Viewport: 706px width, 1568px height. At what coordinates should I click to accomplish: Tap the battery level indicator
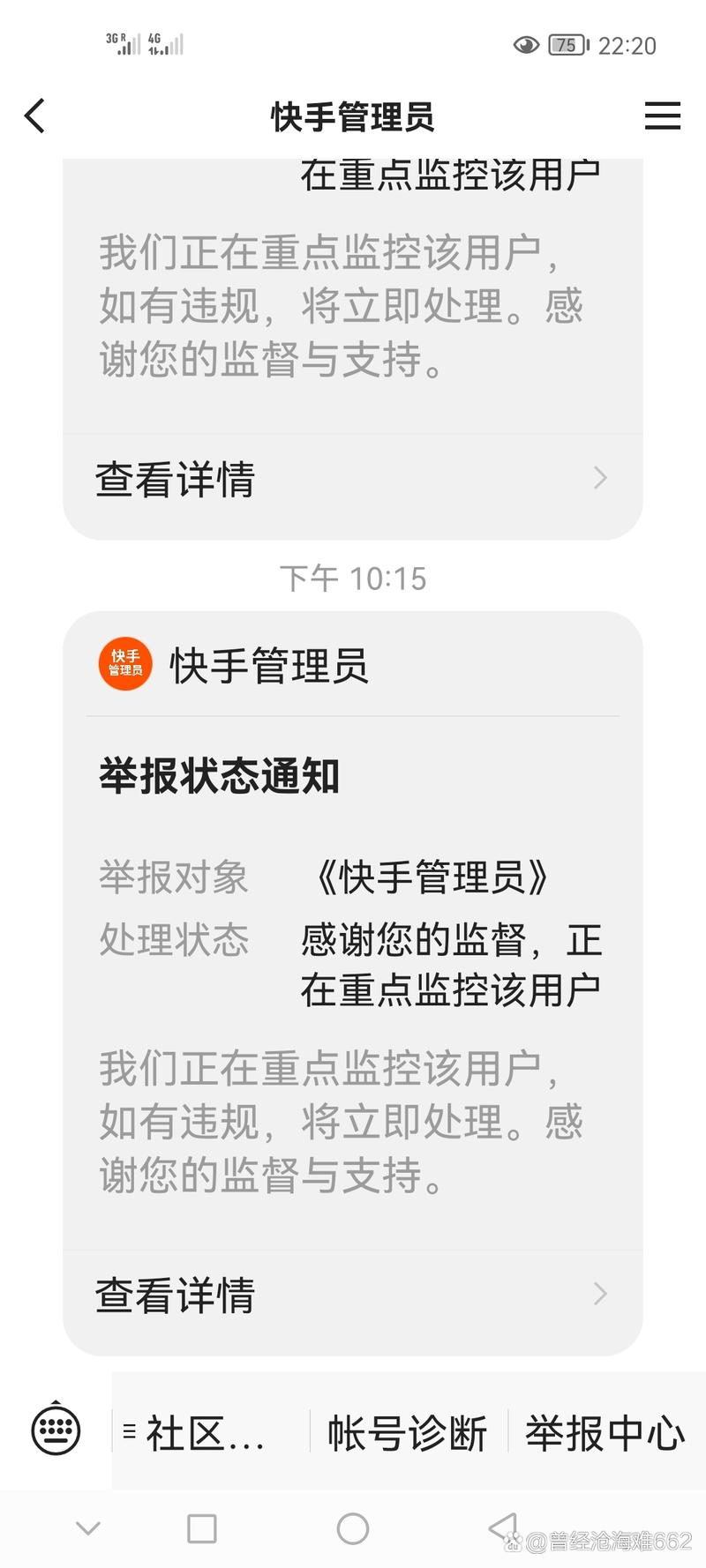coord(566,44)
